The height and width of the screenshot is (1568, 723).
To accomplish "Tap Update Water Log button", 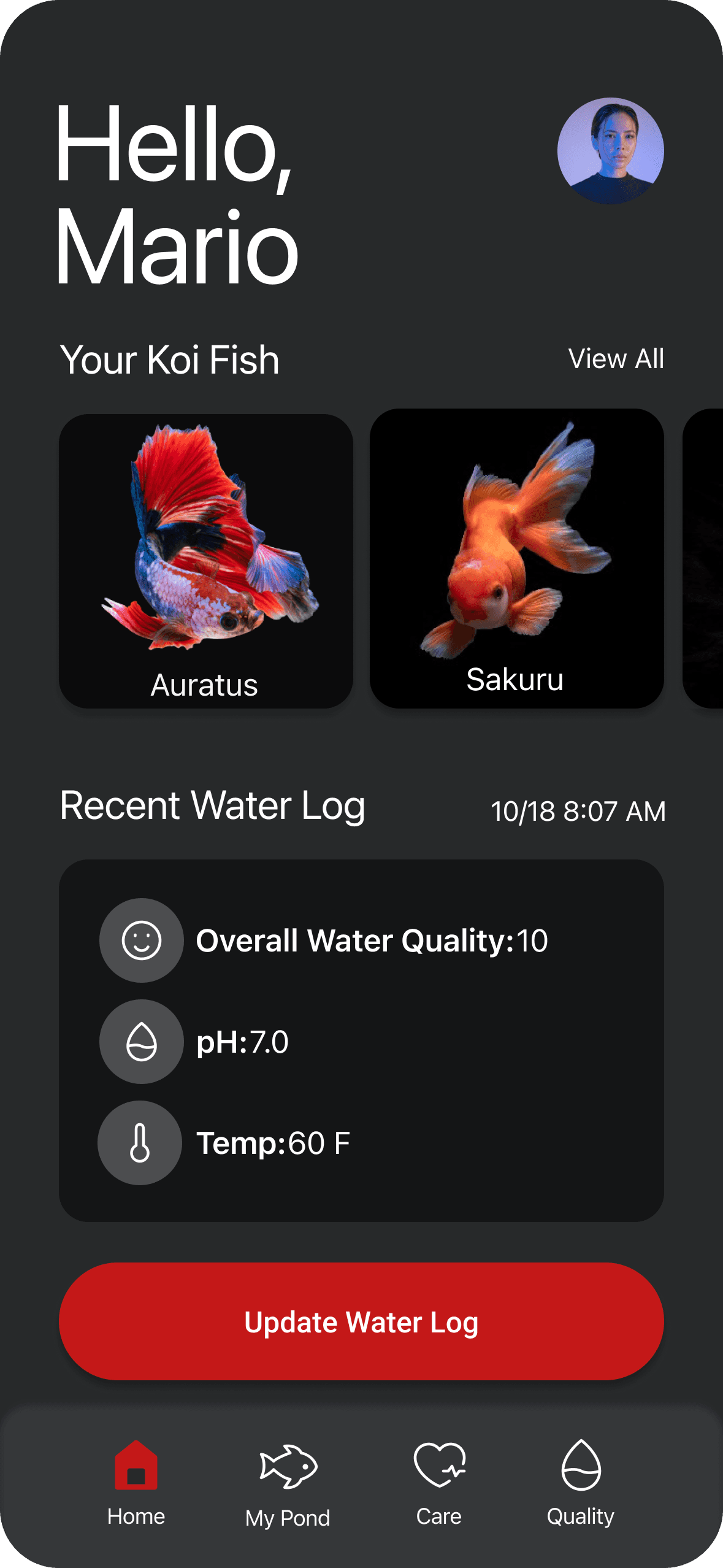I will coord(361,1321).
